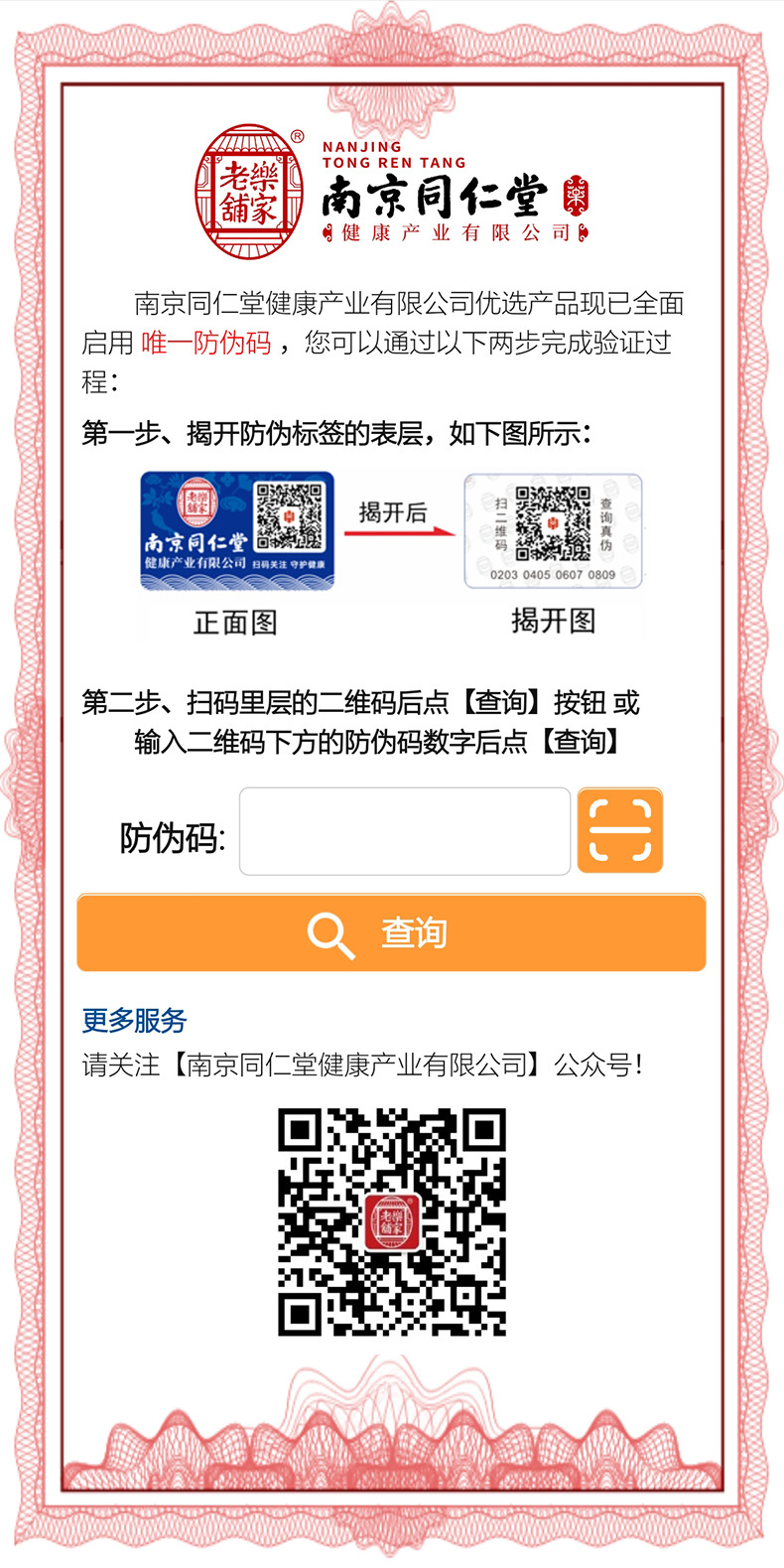Viewport: 784px width, 1568px height.
Task: Tap the 防伪码 input field
Action: coord(405,831)
